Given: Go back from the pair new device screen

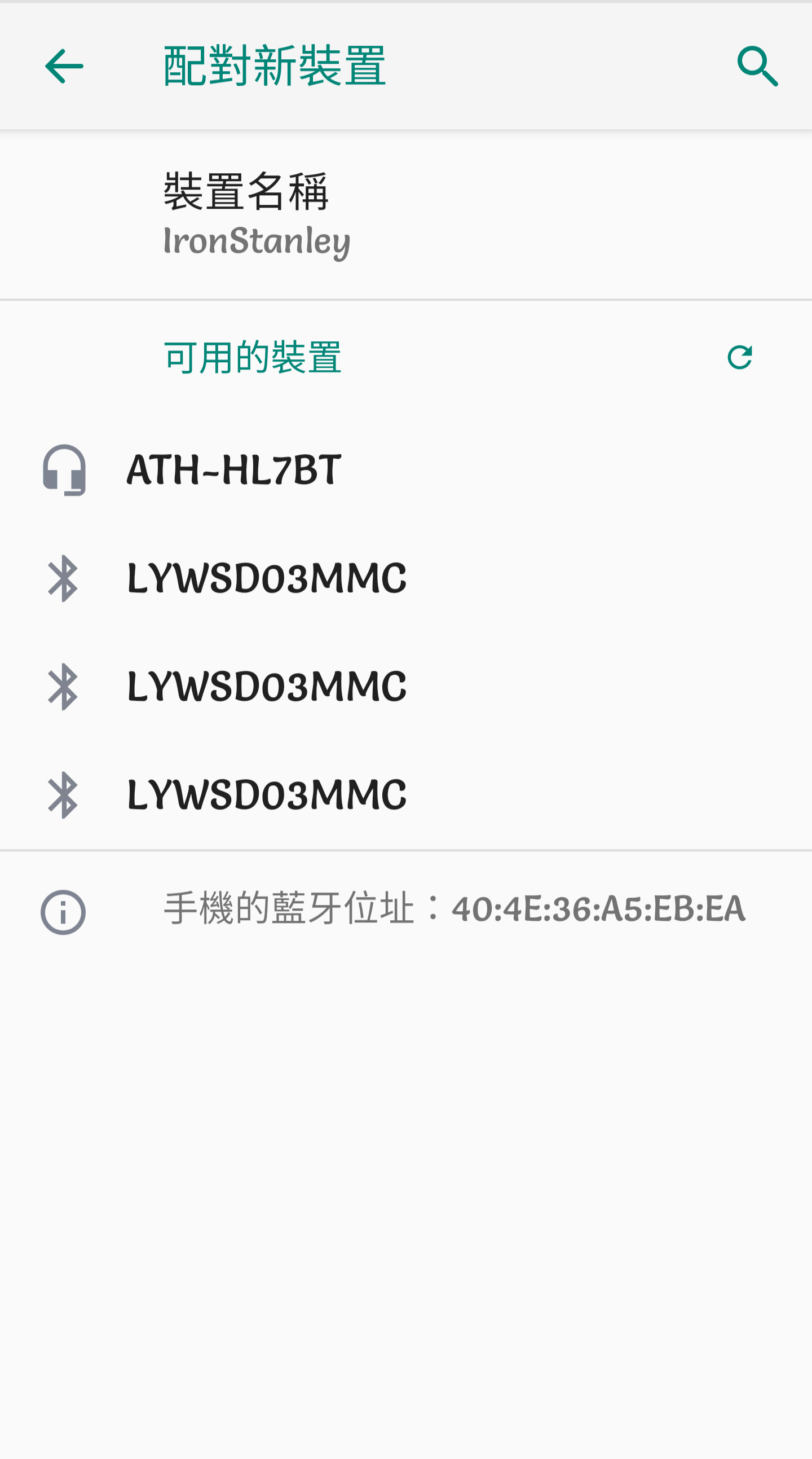Looking at the screenshot, I should coord(64,66).
